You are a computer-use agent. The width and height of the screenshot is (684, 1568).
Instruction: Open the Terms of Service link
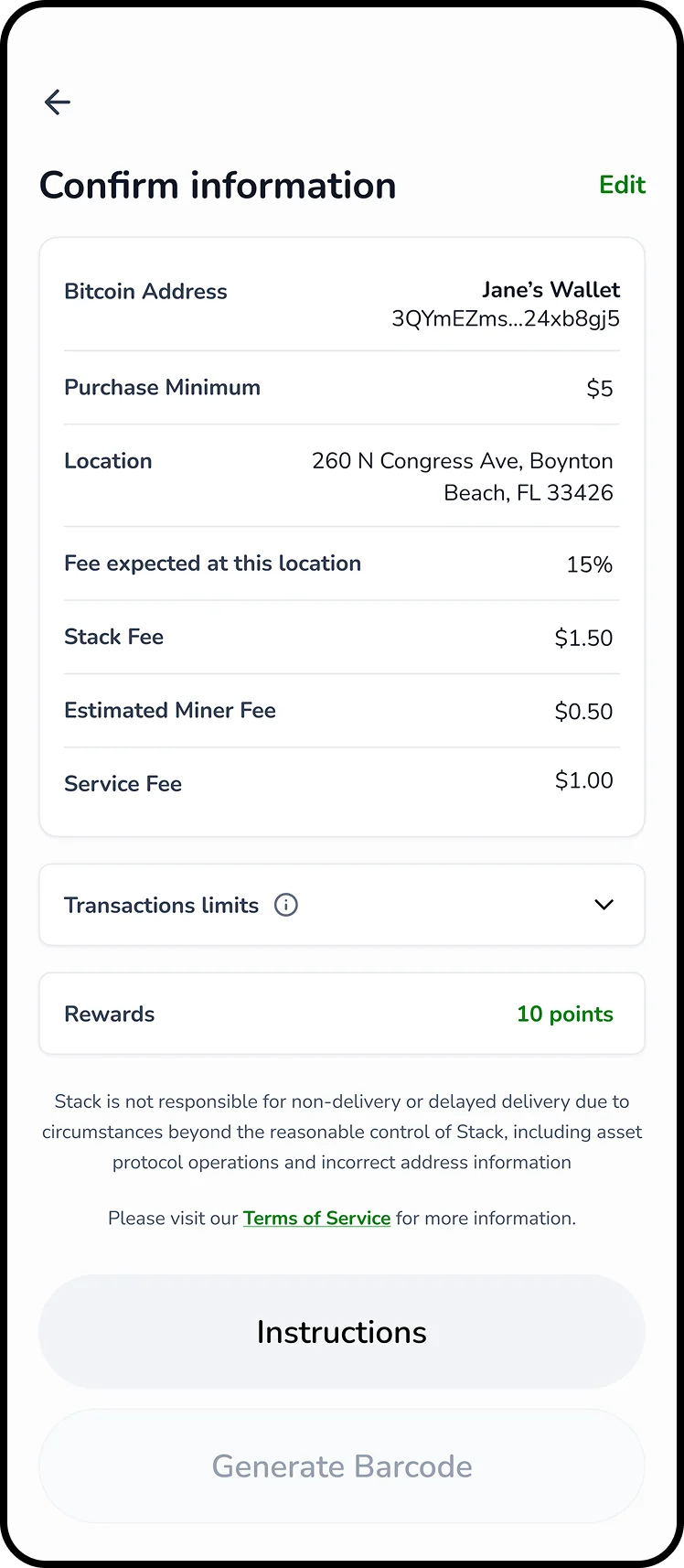tap(316, 1219)
